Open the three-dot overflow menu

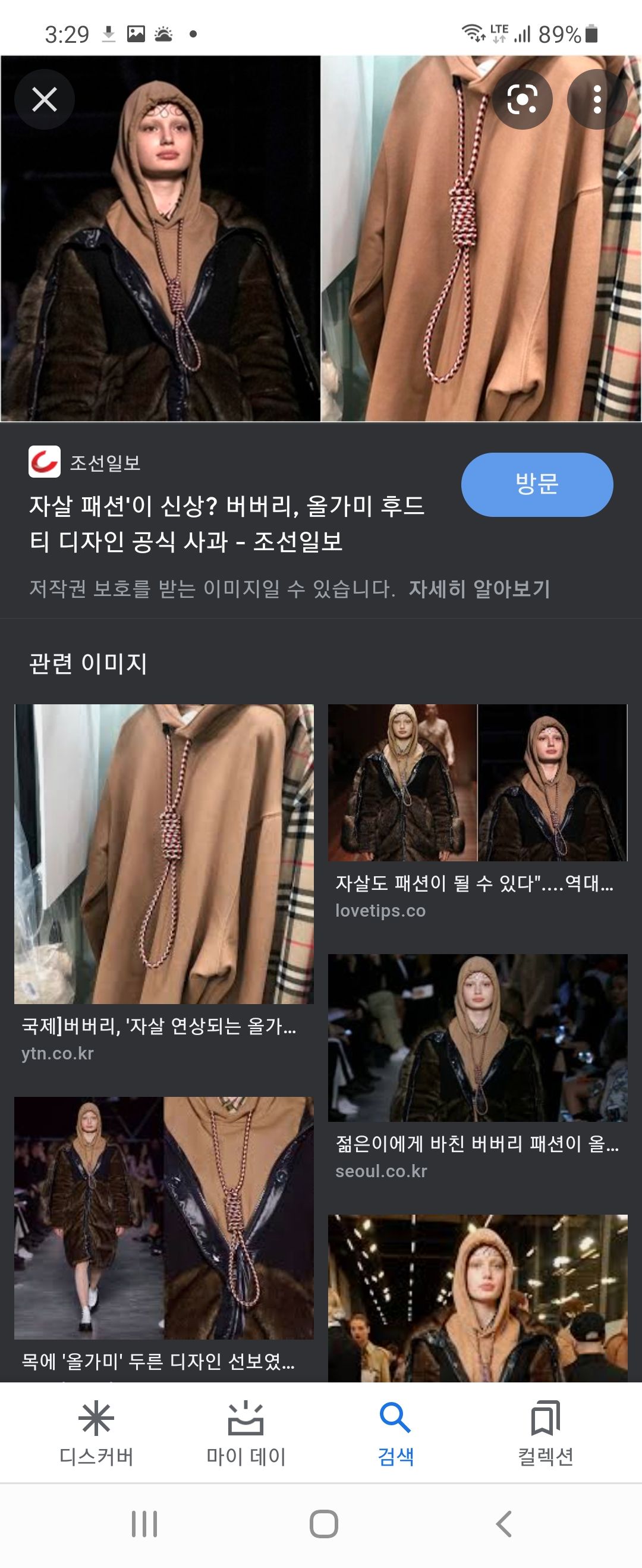[597, 99]
